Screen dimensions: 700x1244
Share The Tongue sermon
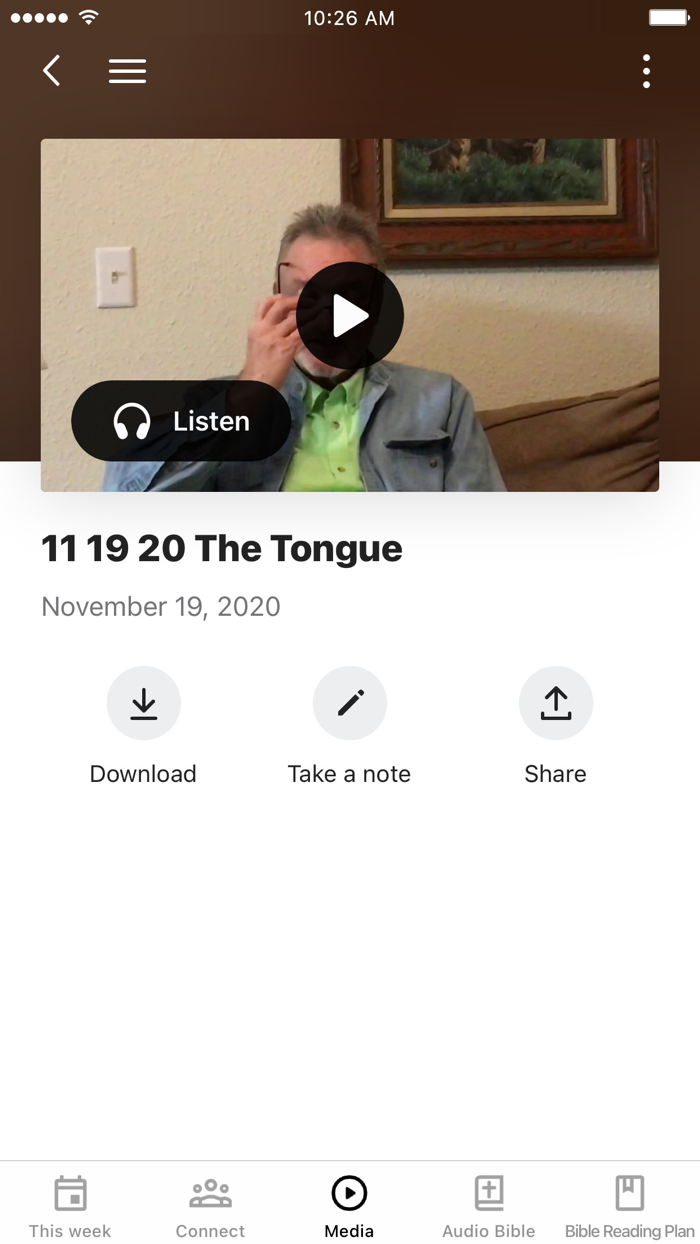tap(555, 704)
